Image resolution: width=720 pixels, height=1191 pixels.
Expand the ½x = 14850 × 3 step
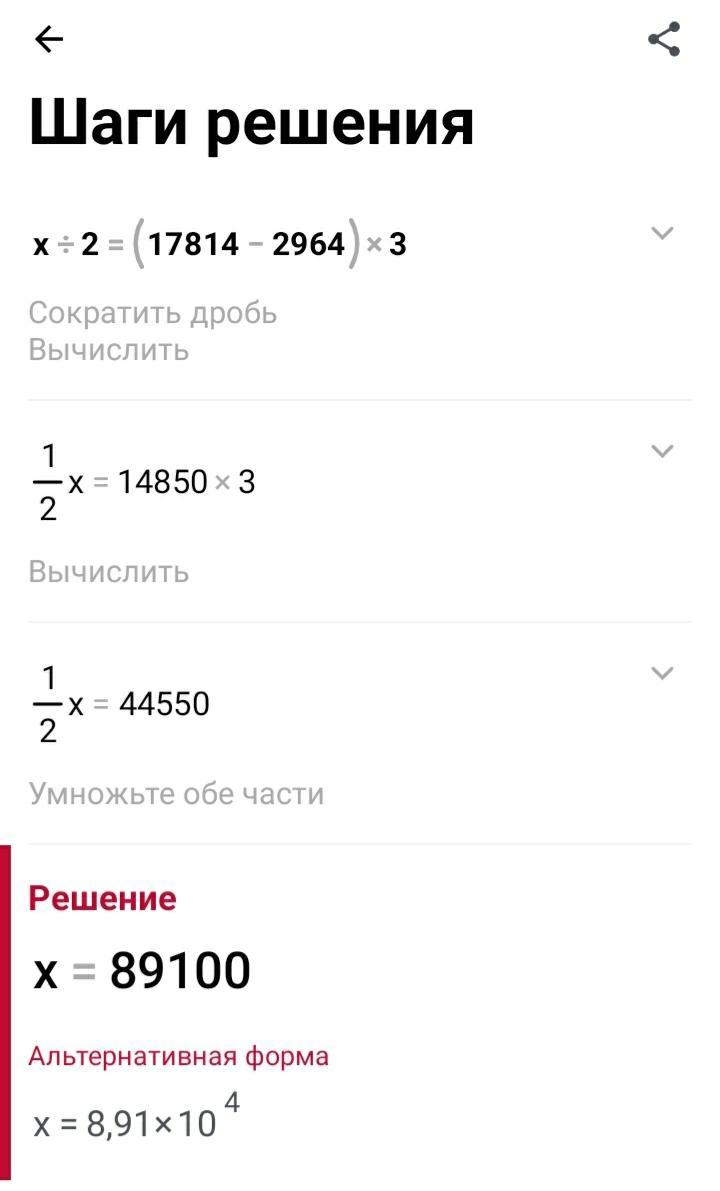(662, 451)
